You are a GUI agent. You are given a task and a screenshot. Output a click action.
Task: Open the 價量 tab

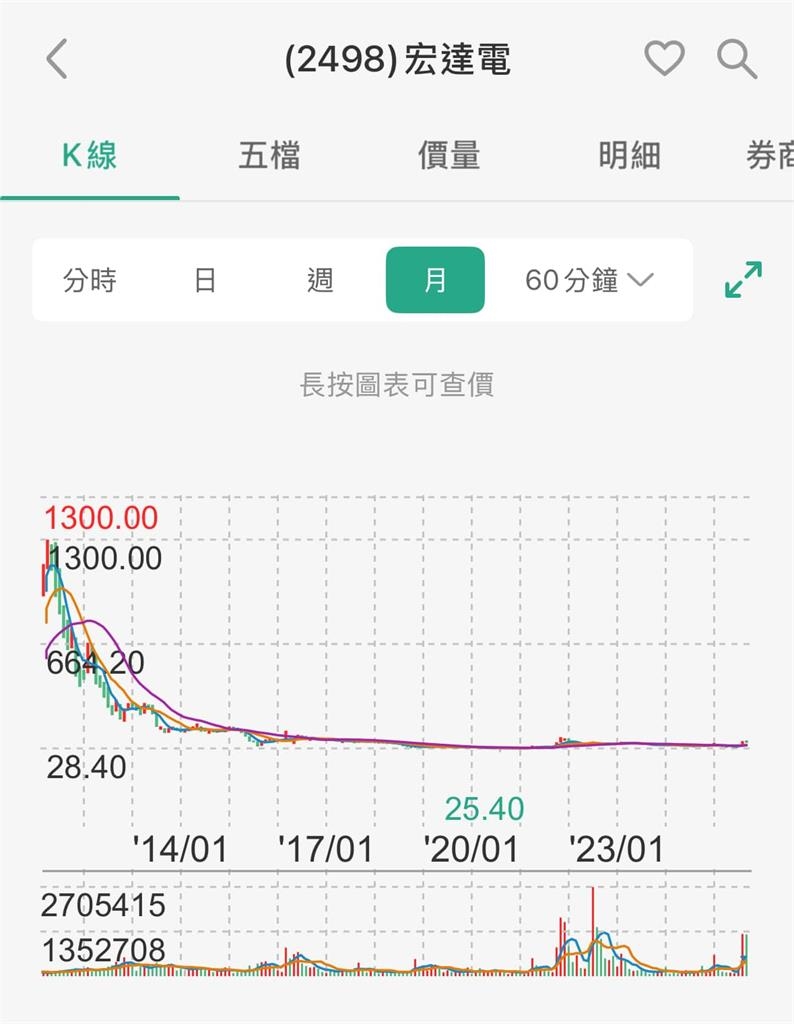click(448, 155)
